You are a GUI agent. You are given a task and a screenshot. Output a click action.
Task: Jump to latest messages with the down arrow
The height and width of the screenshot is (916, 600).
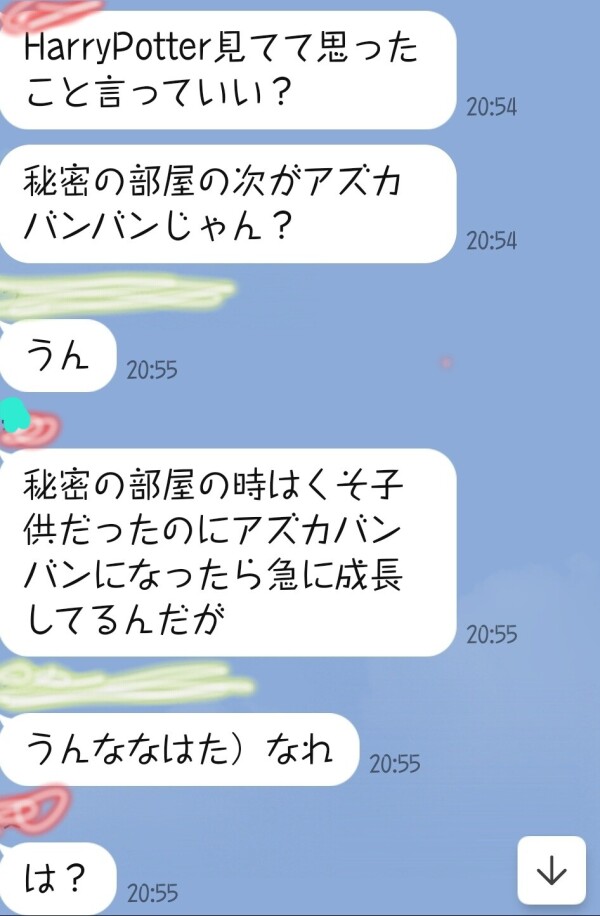pos(551,871)
